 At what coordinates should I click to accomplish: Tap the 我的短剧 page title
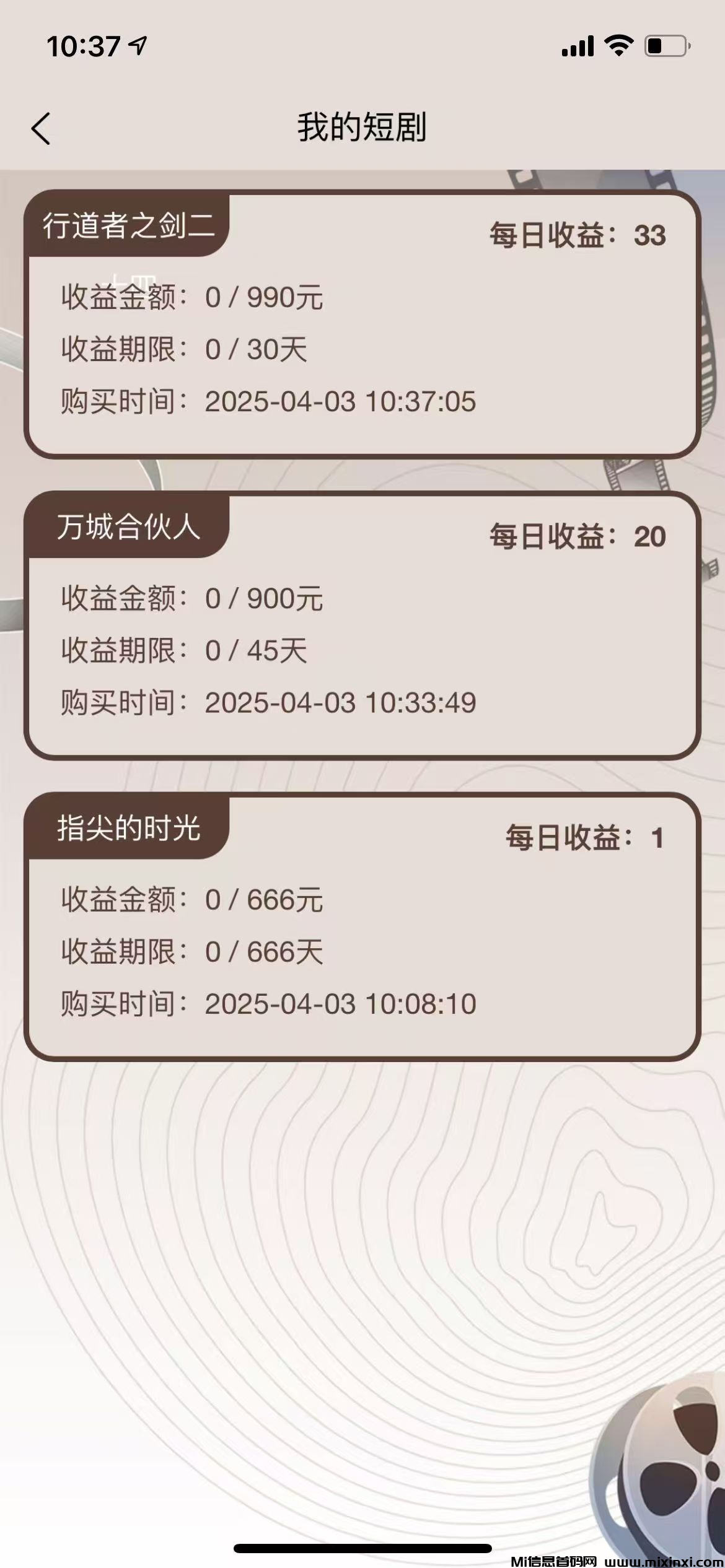pos(362,128)
